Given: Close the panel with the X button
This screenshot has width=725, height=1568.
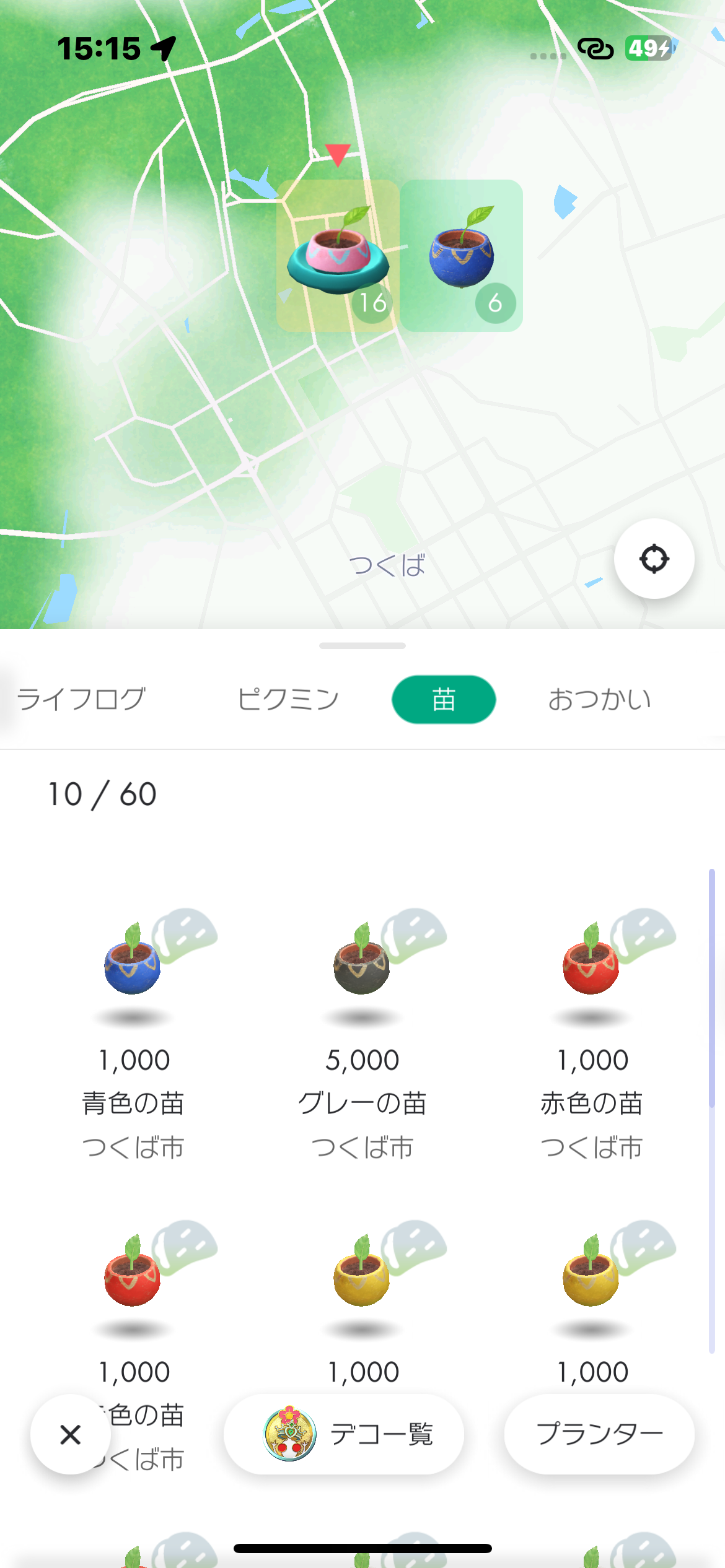Looking at the screenshot, I should [x=71, y=1434].
